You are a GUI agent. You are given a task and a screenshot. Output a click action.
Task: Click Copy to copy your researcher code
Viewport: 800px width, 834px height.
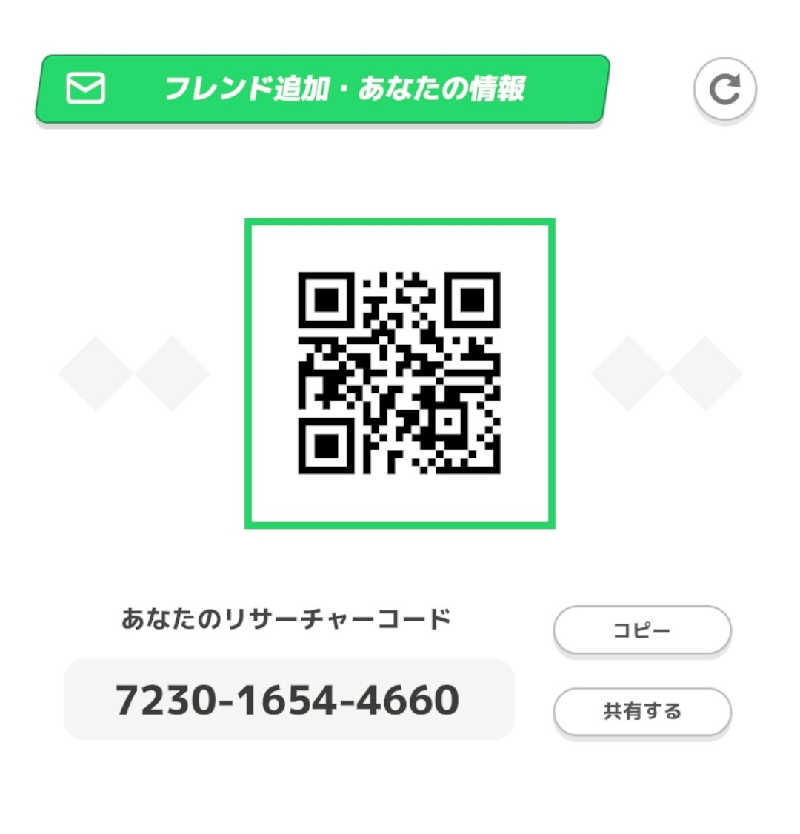[x=644, y=629]
